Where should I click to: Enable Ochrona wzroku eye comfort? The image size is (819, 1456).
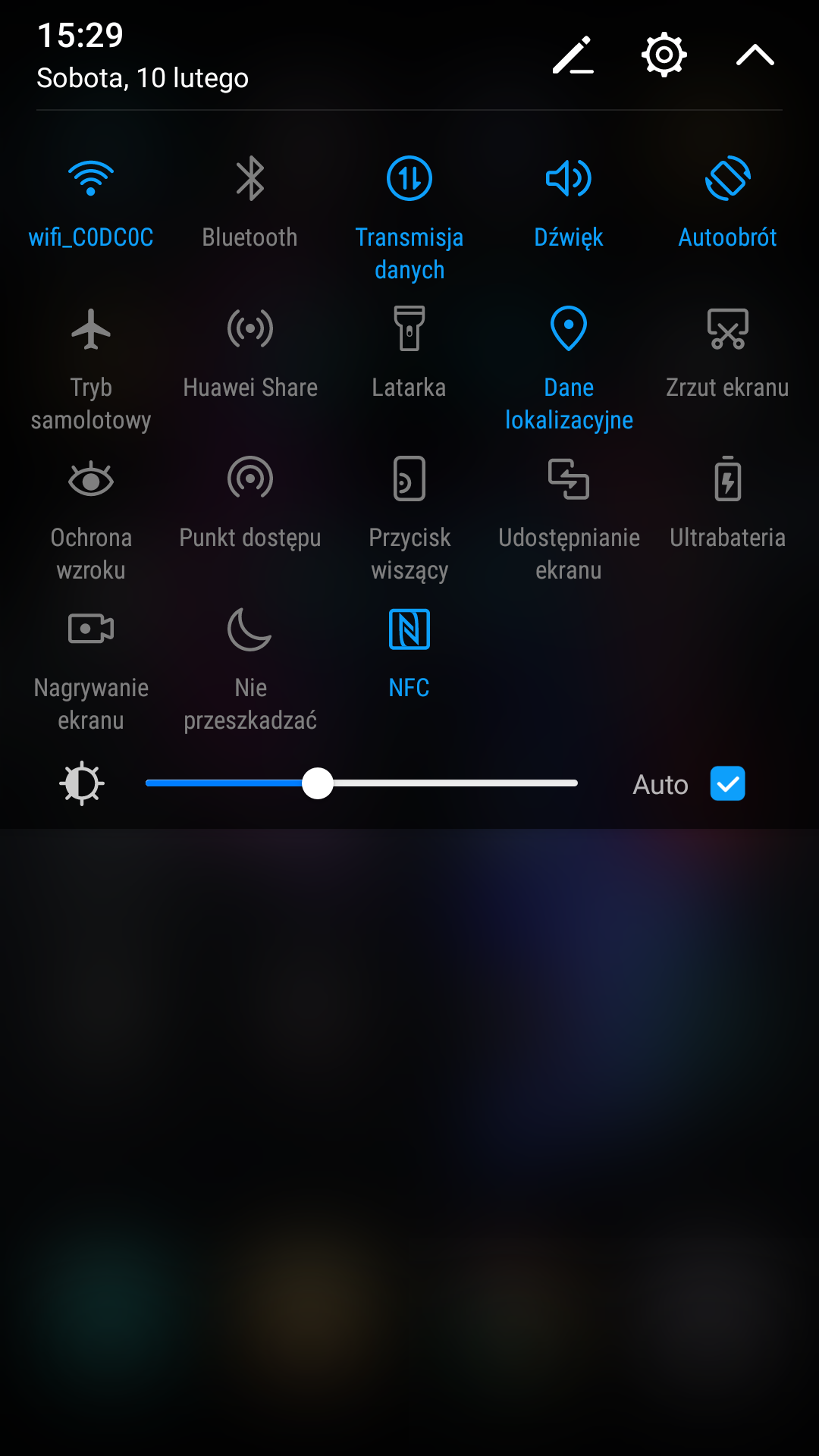click(x=91, y=479)
